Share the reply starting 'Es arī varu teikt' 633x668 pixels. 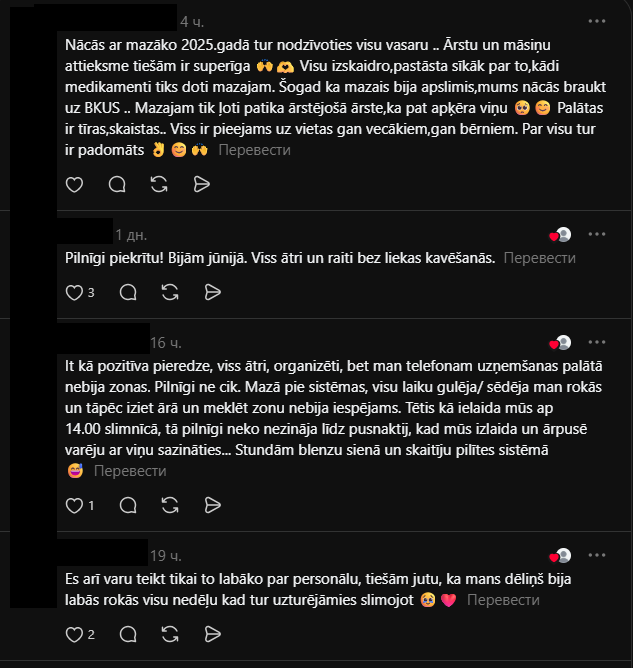click(x=213, y=635)
